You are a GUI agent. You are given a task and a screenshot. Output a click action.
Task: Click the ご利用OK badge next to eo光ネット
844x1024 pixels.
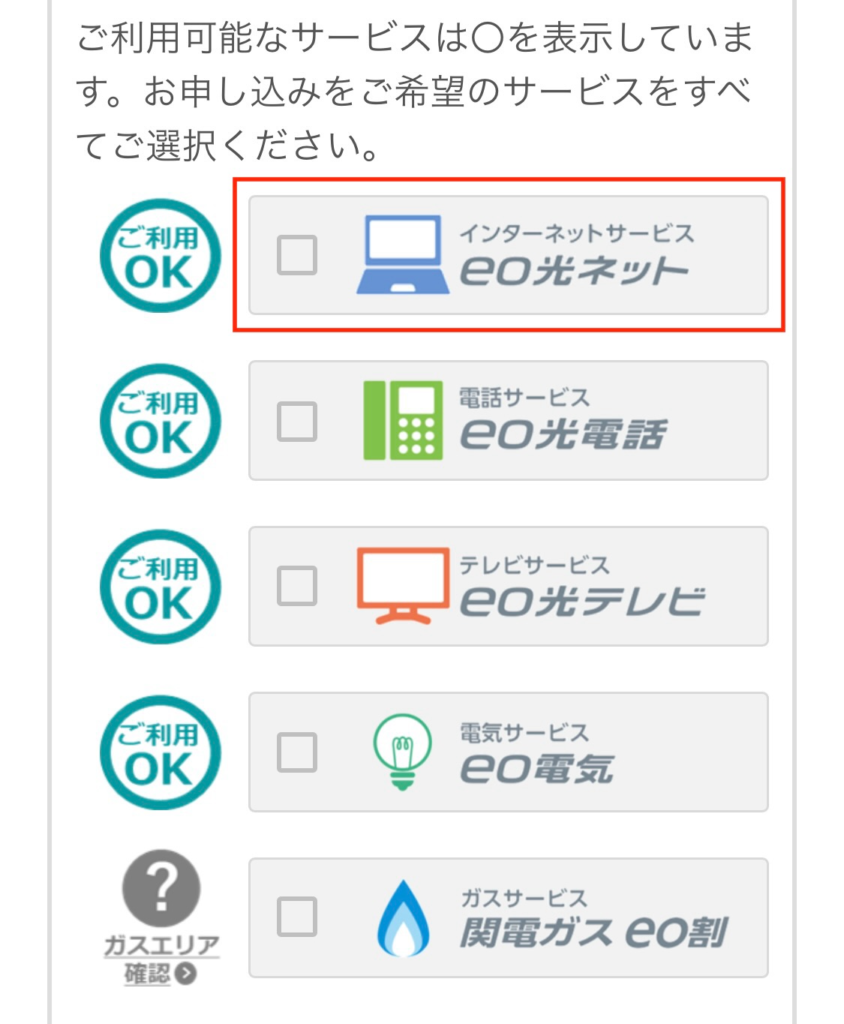tap(159, 255)
